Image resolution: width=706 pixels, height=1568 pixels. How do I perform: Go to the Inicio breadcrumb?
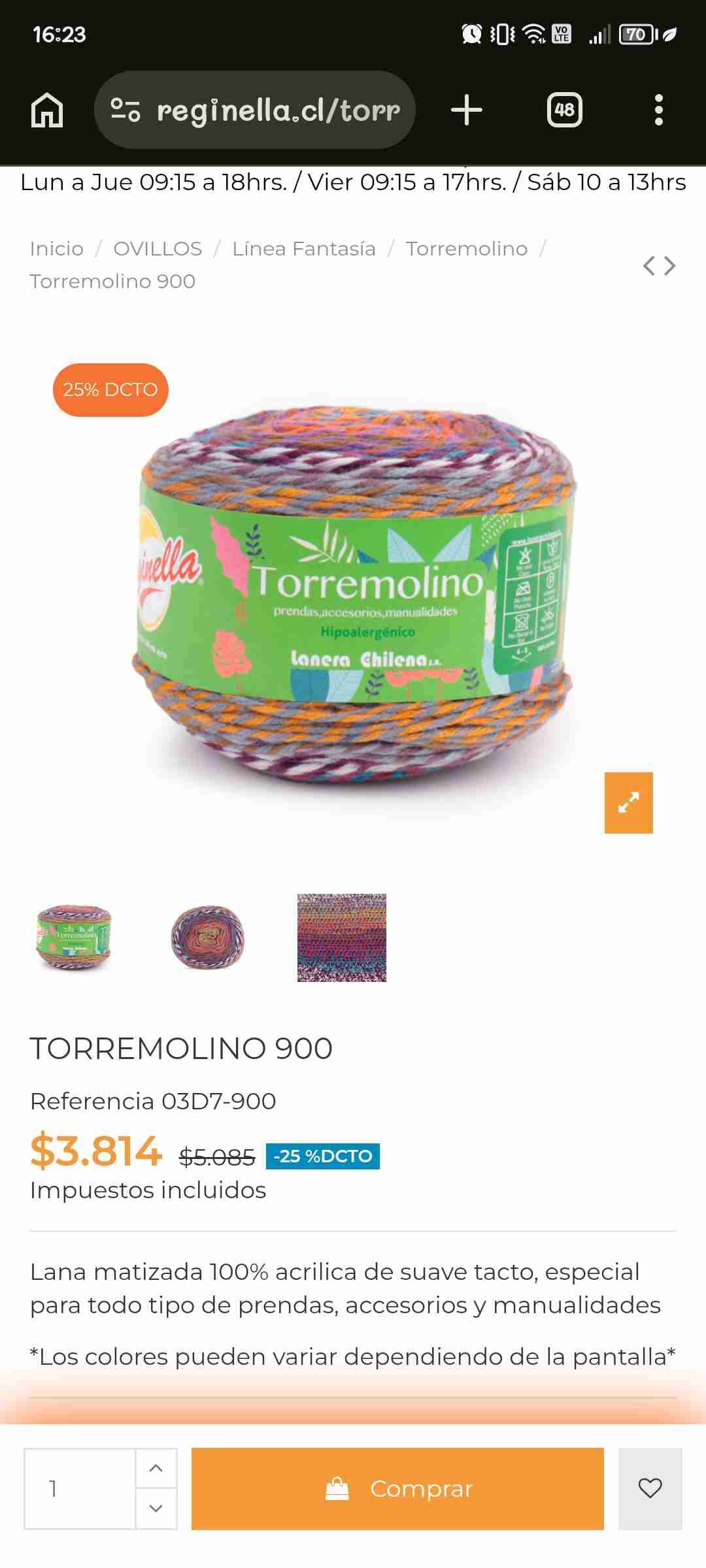pos(56,249)
